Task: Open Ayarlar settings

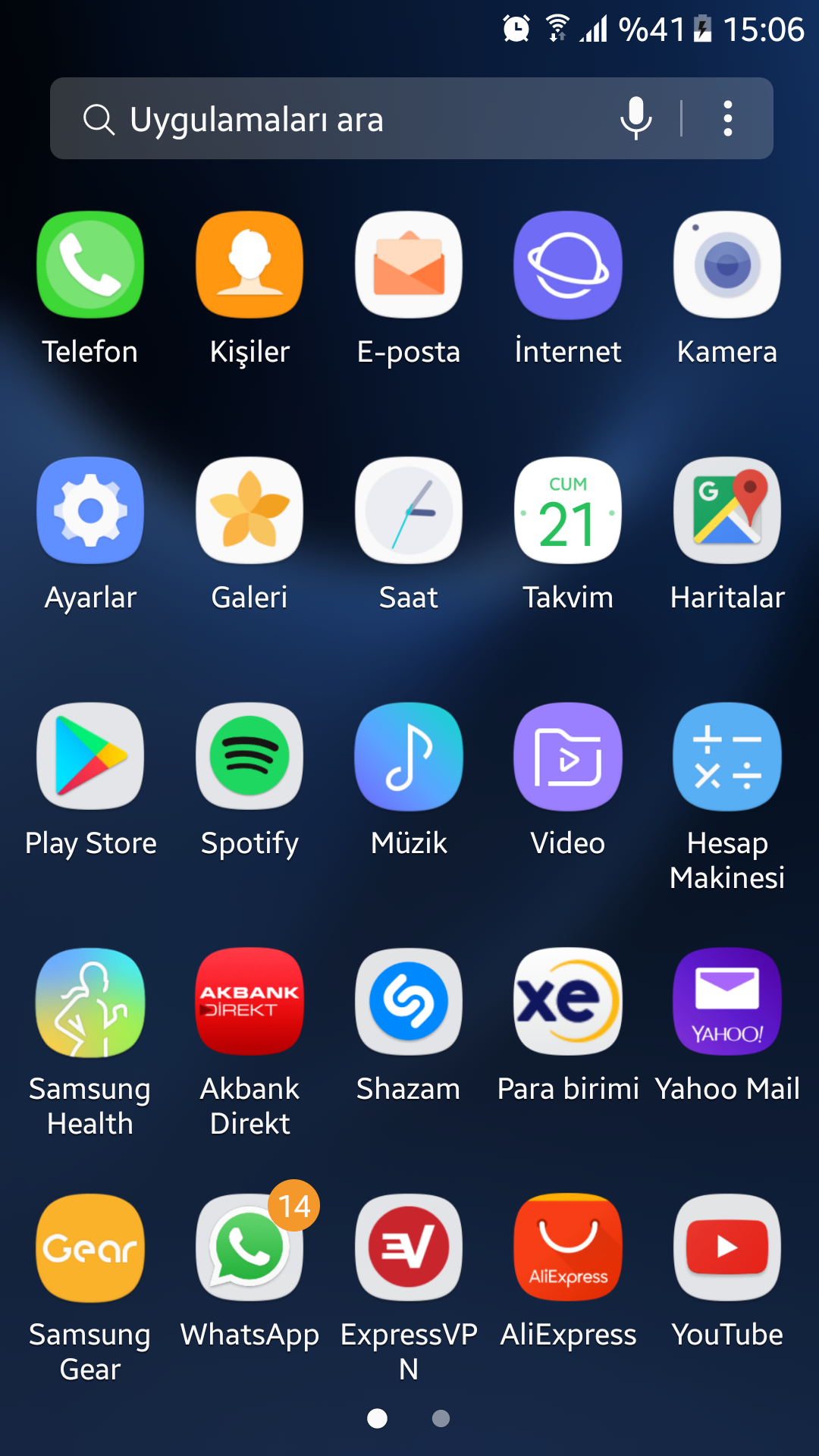Action: click(90, 510)
